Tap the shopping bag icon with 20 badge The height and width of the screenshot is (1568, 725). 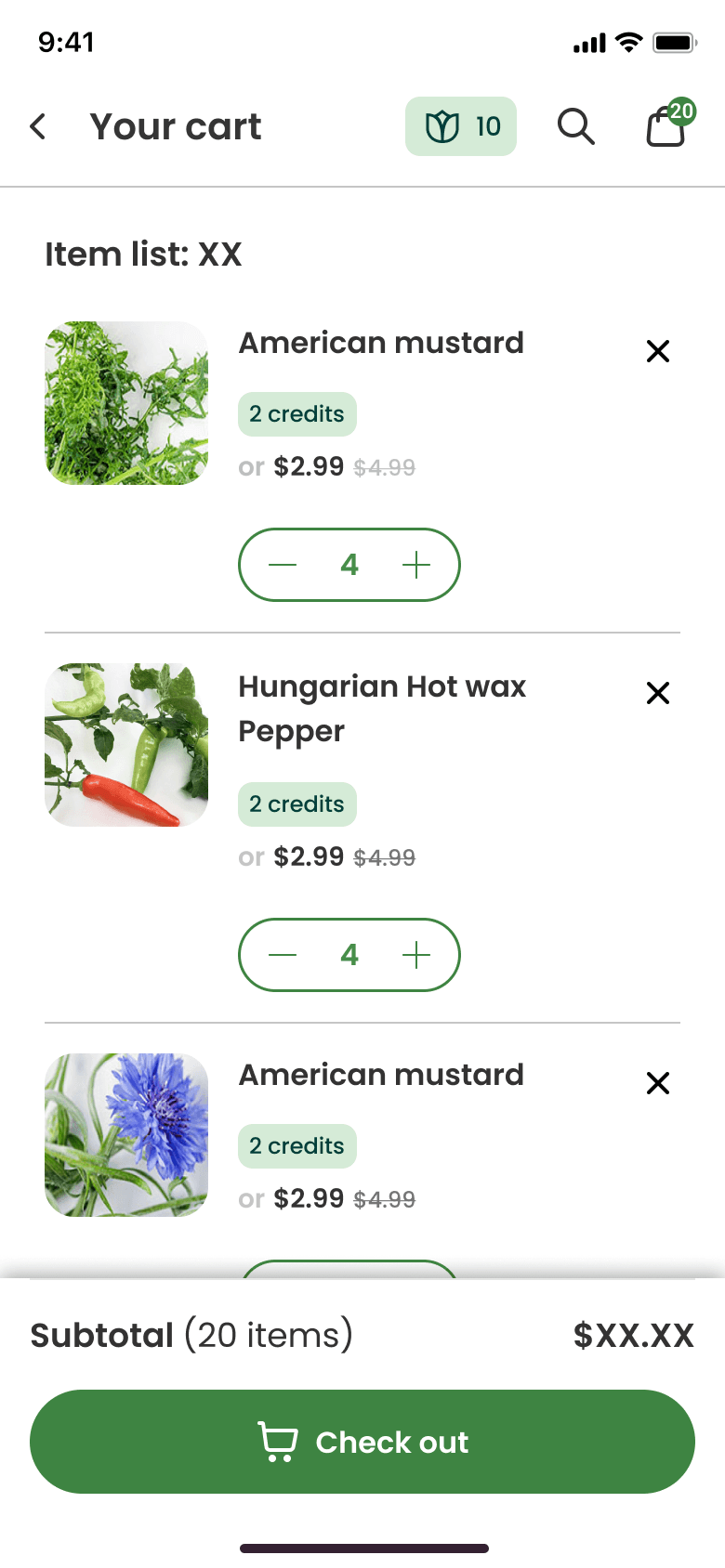(666, 125)
